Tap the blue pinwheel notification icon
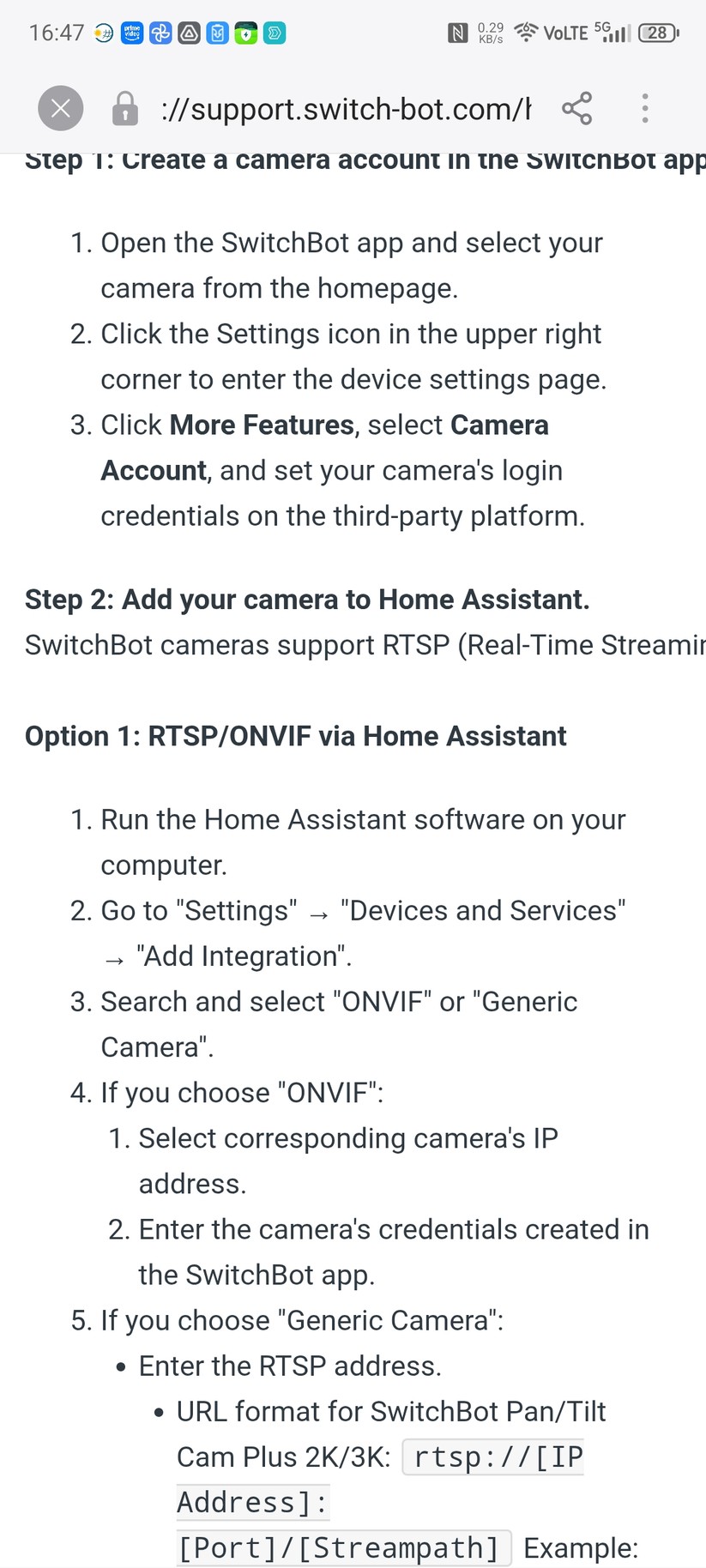This screenshot has height=1568, width=706. pyautogui.click(x=160, y=33)
